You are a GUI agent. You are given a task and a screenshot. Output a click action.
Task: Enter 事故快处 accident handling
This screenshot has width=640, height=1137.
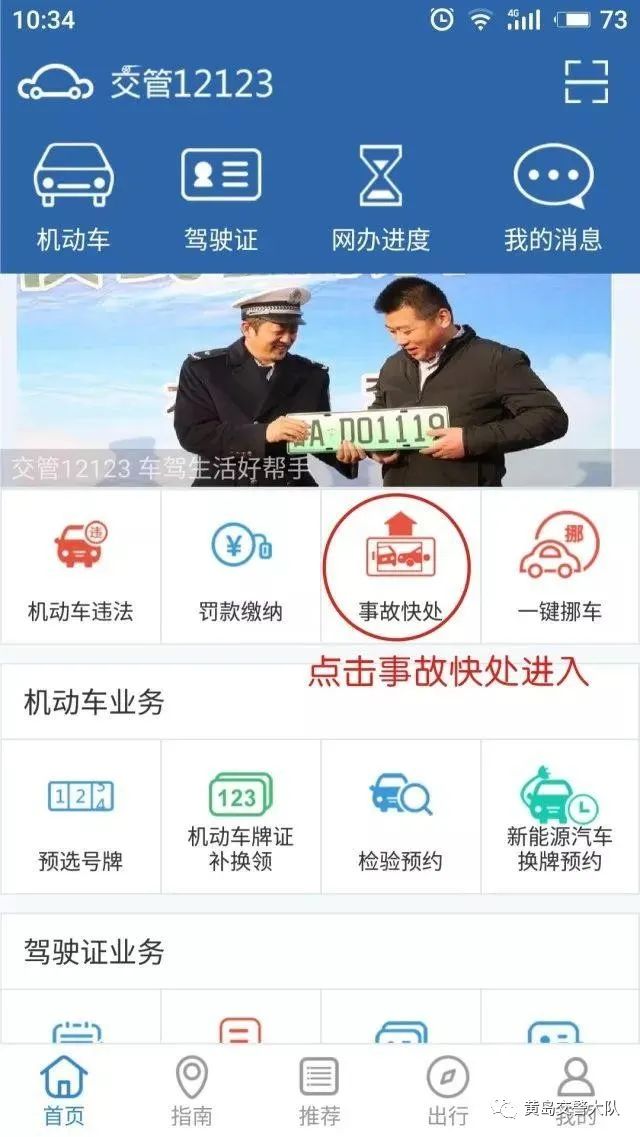pos(400,566)
